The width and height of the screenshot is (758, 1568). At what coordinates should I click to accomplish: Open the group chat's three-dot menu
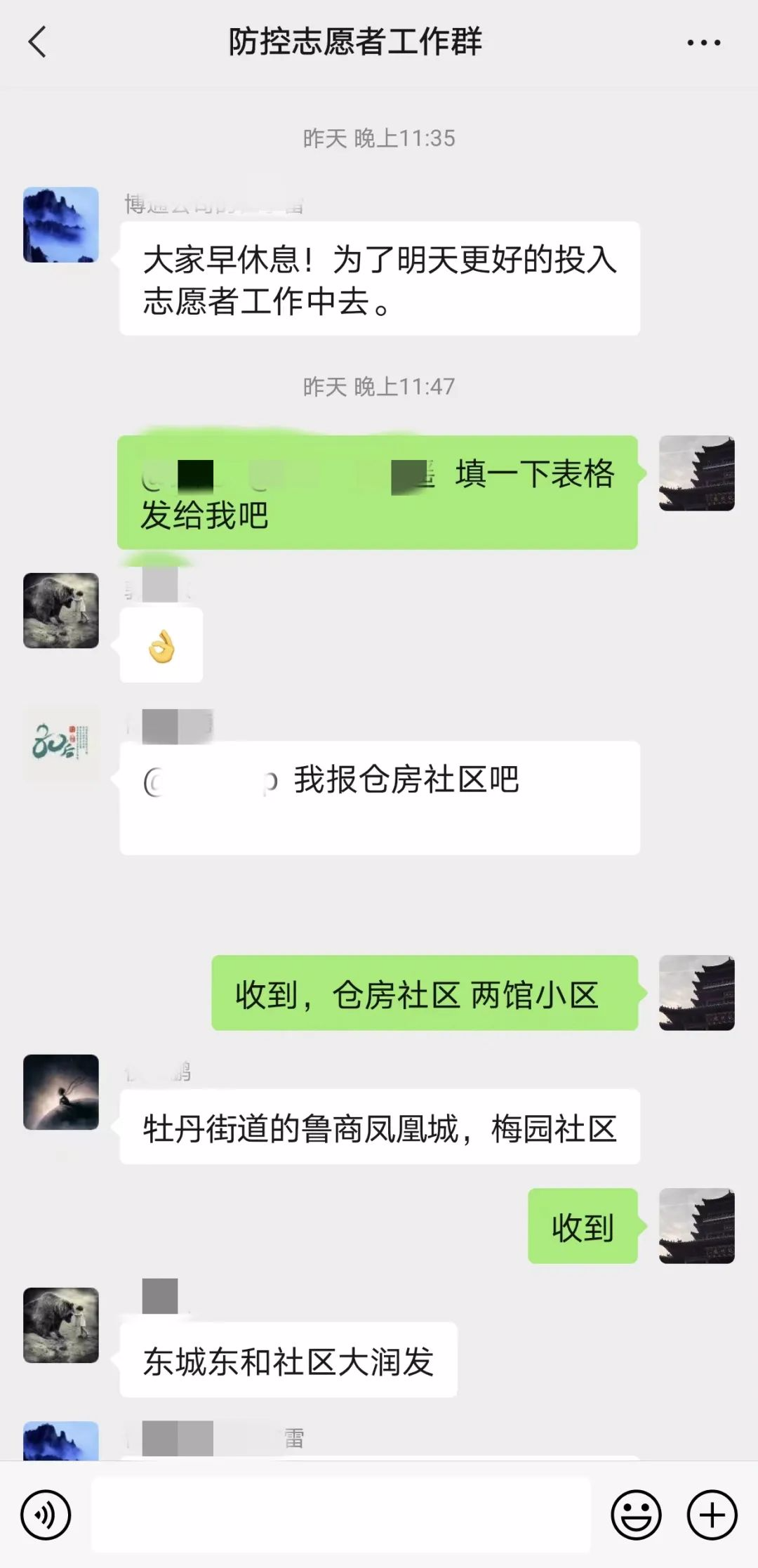click(x=703, y=43)
